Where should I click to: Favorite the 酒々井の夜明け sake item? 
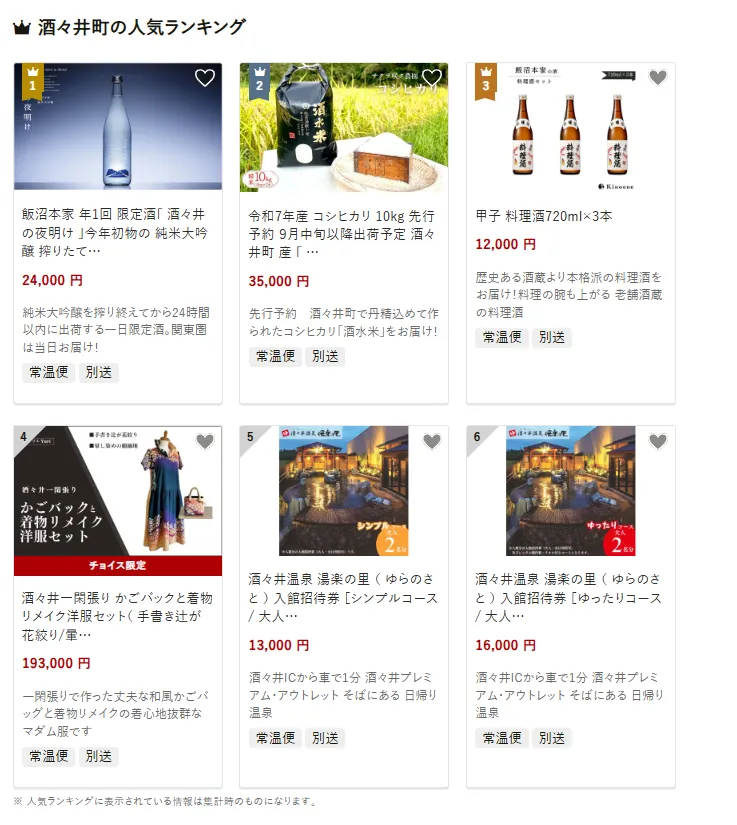[205, 78]
